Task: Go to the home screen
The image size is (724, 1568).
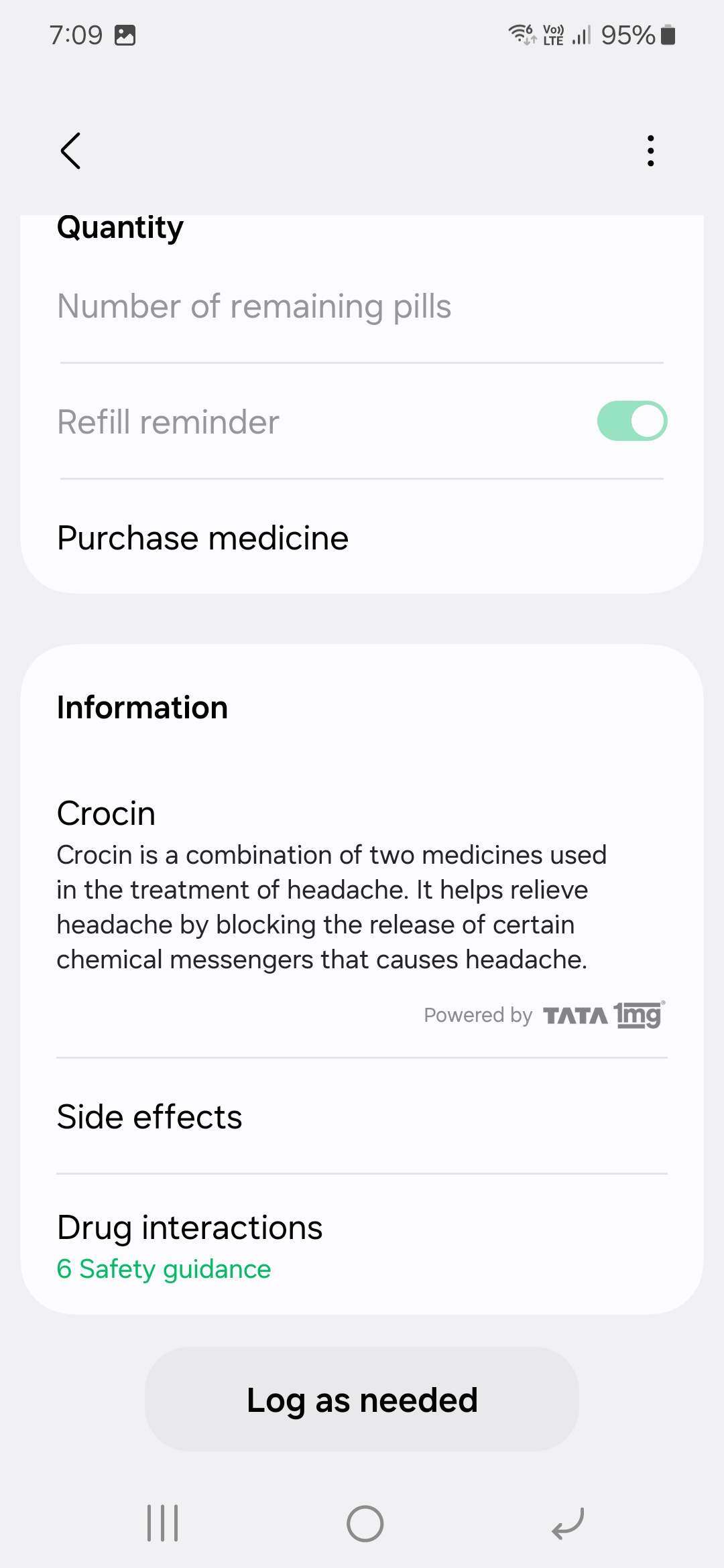Action: pyautogui.click(x=365, y=1524)
